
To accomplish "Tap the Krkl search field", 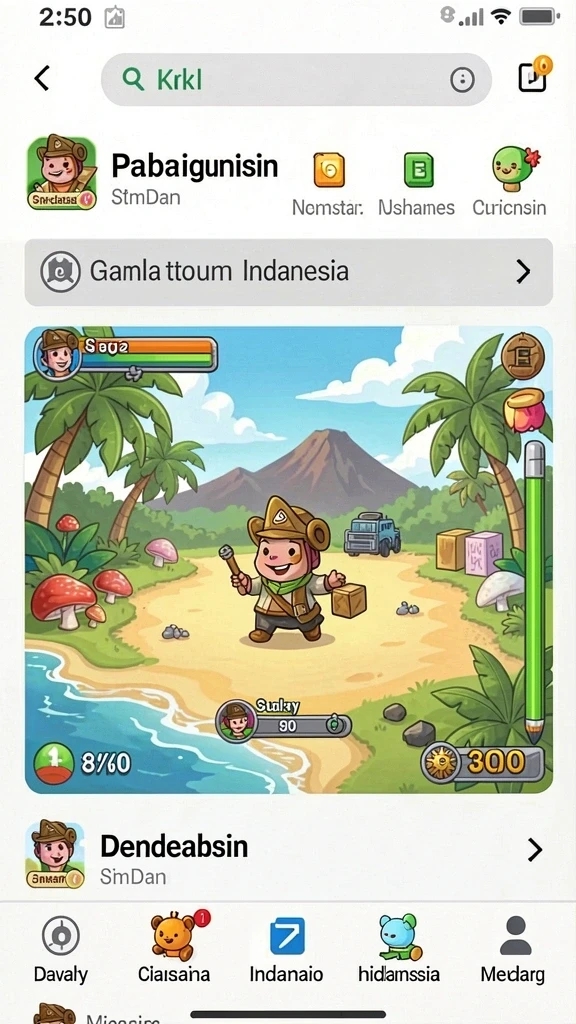I will (296, 80).
